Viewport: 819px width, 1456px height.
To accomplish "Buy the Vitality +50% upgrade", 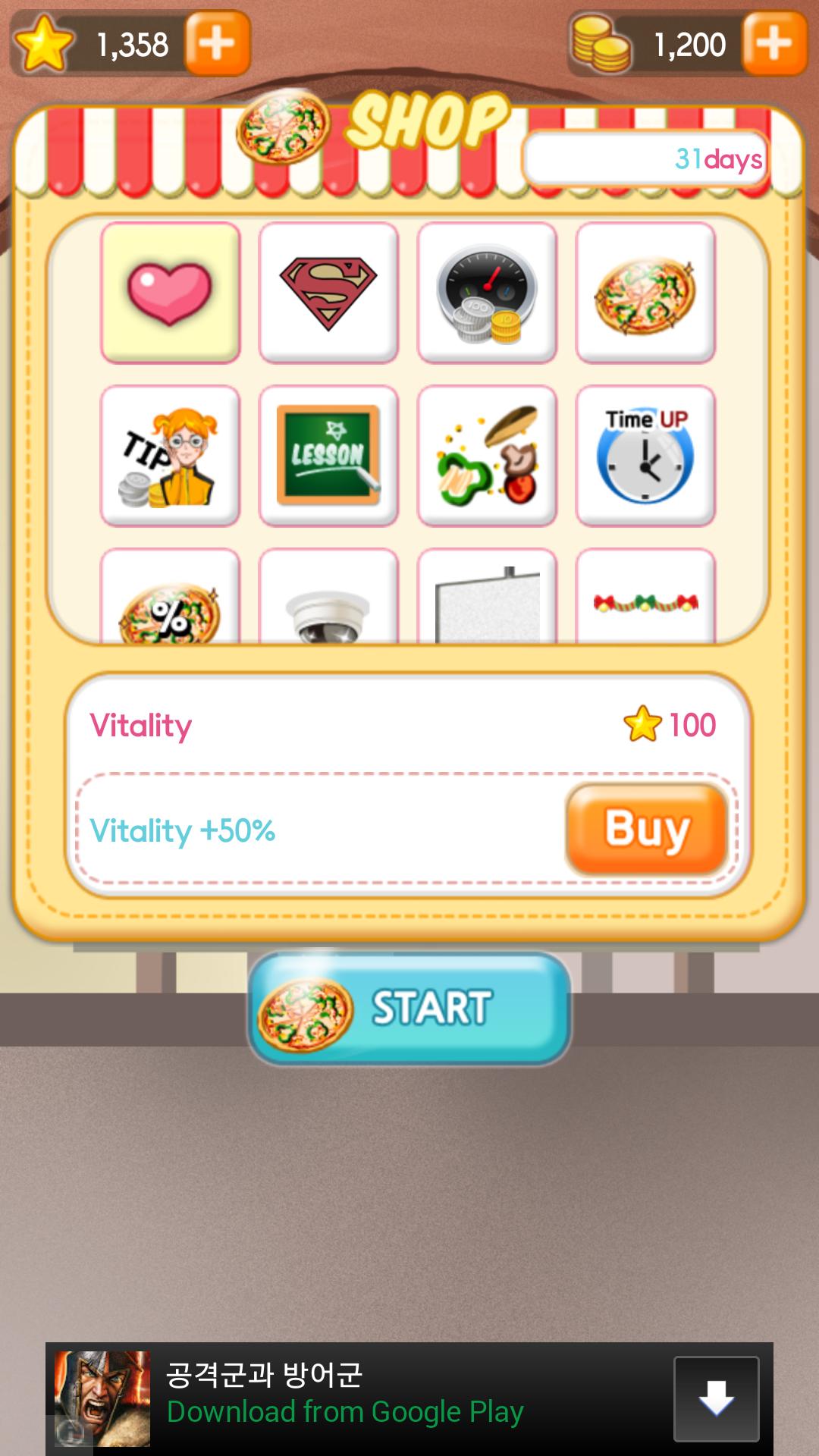I will click(x=645, y=830).
